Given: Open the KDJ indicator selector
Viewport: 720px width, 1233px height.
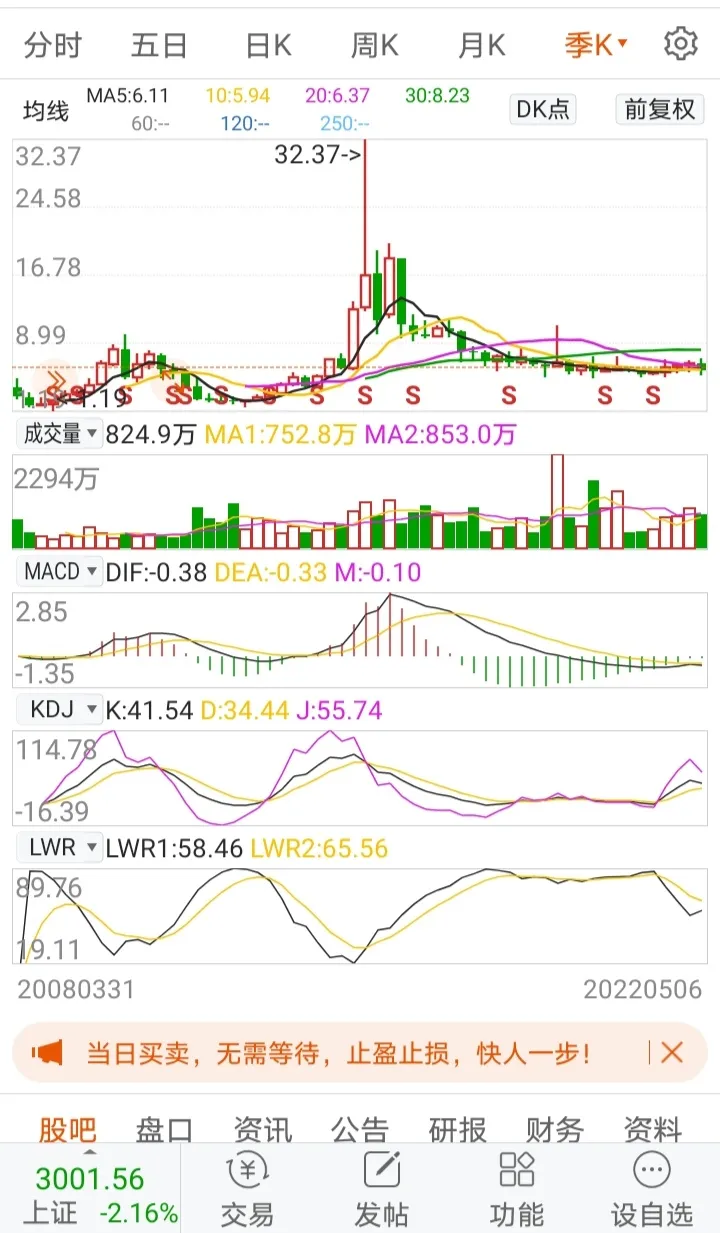Looking at the screenshot, I should [61, 710].
